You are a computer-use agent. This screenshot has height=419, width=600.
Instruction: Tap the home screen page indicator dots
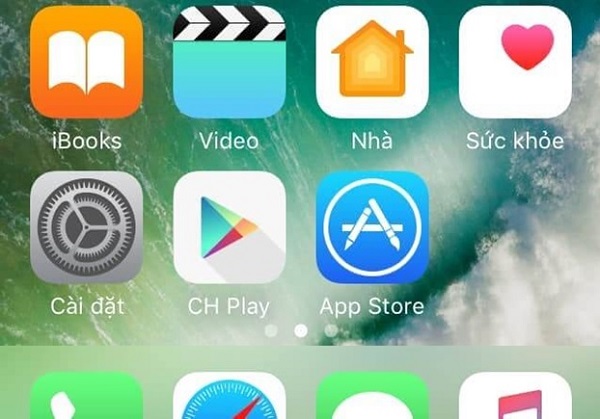click(300, 329)
